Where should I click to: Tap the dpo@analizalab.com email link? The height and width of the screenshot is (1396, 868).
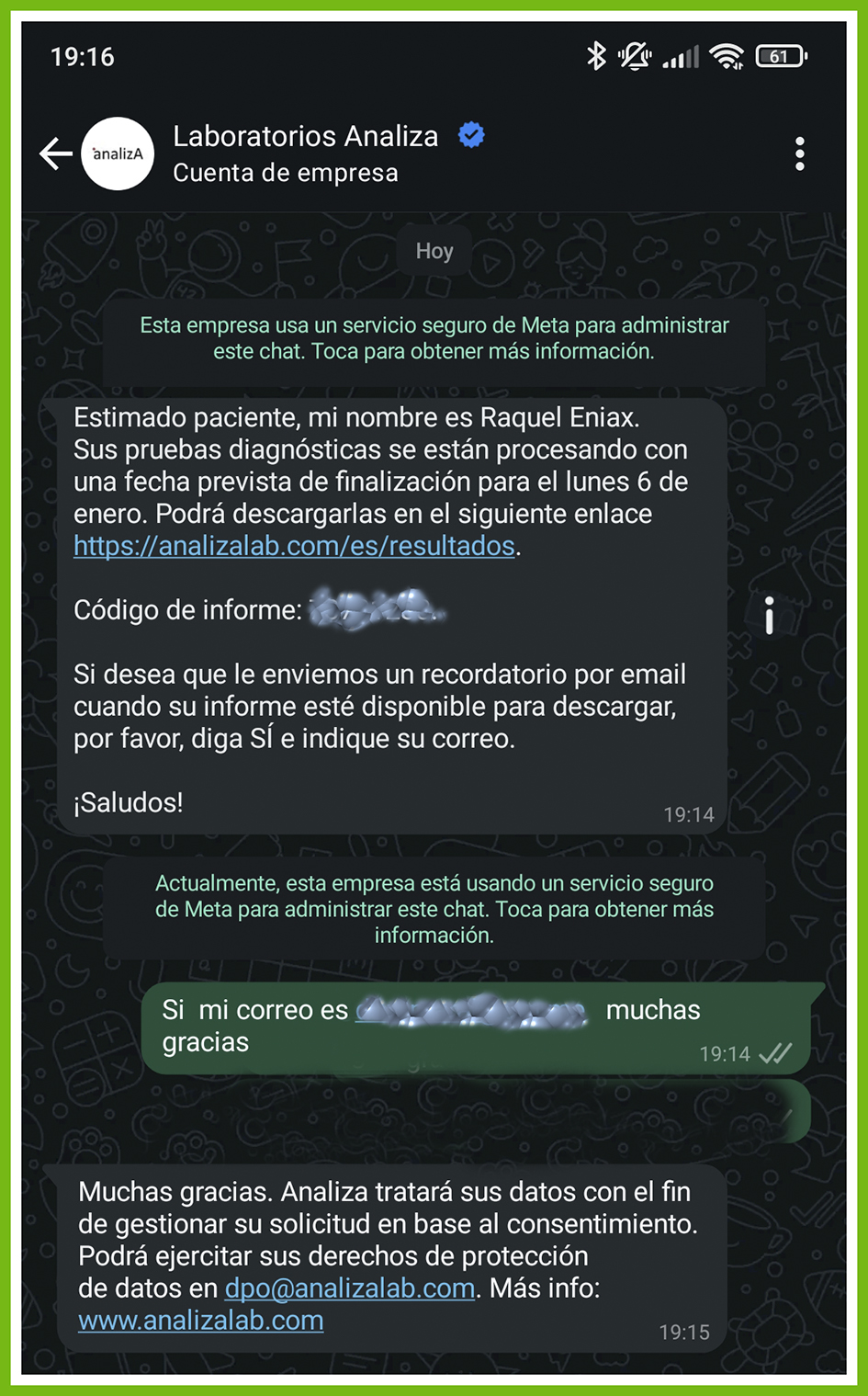click(x=350, y=1288)
